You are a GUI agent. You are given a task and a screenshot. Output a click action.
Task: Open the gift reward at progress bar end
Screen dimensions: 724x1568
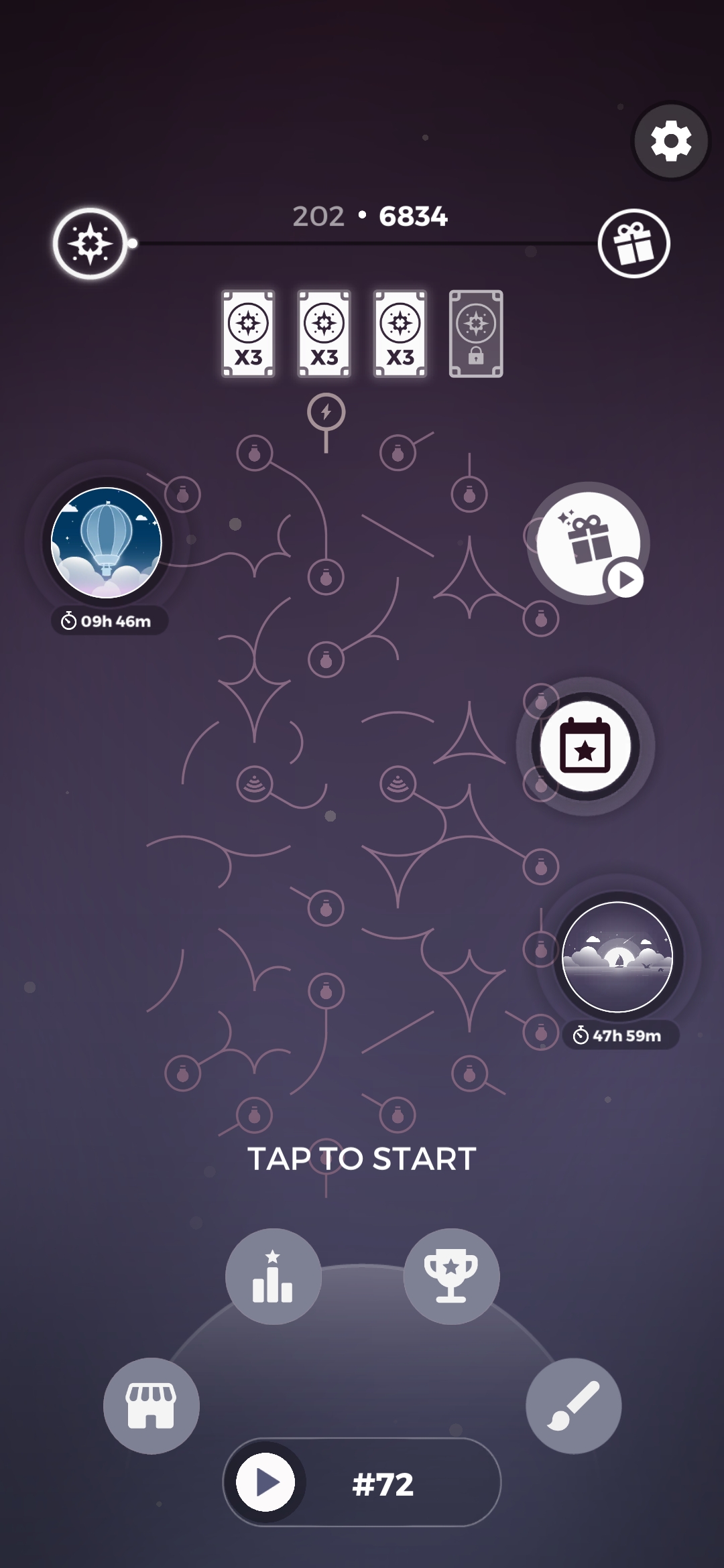(633, 243)
